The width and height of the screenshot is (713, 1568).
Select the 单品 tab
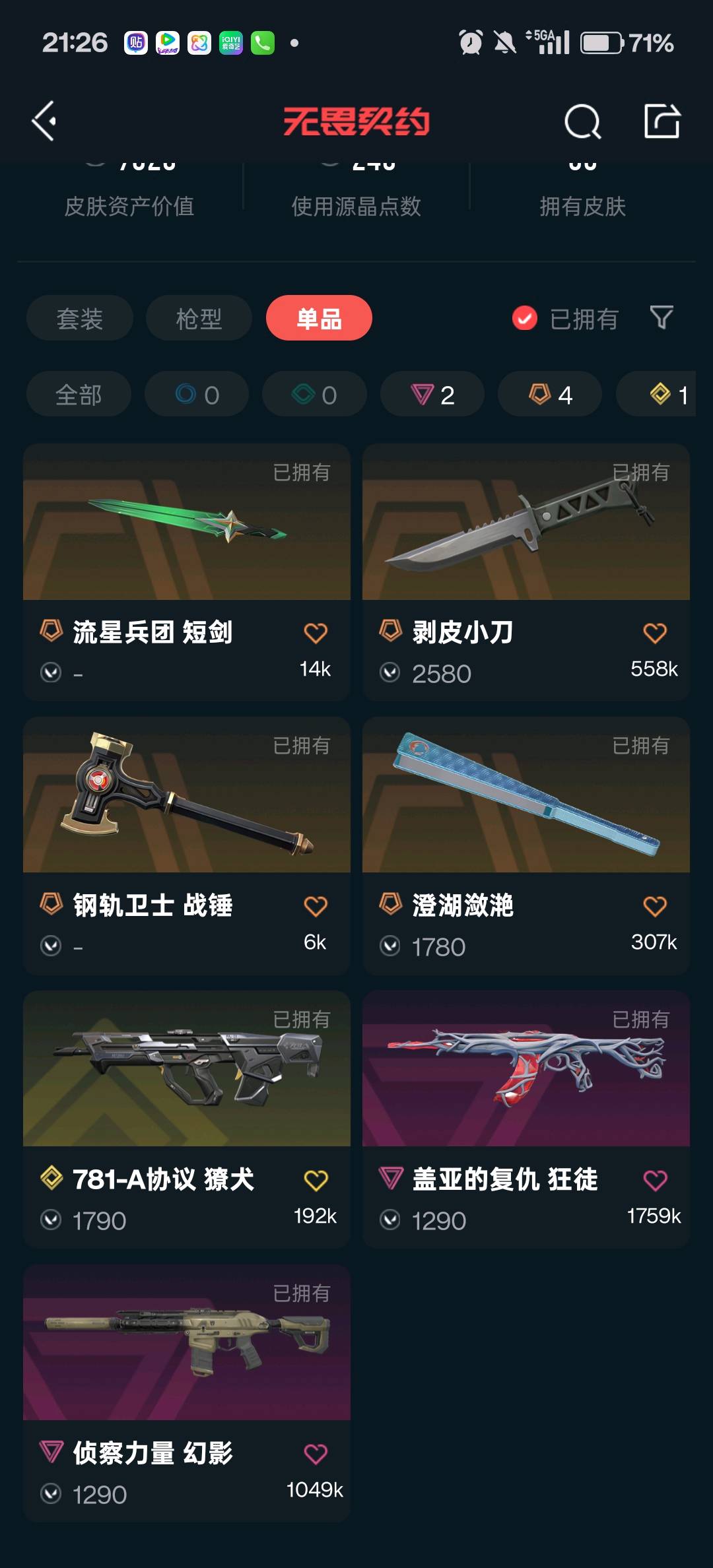tap(319, 319)
